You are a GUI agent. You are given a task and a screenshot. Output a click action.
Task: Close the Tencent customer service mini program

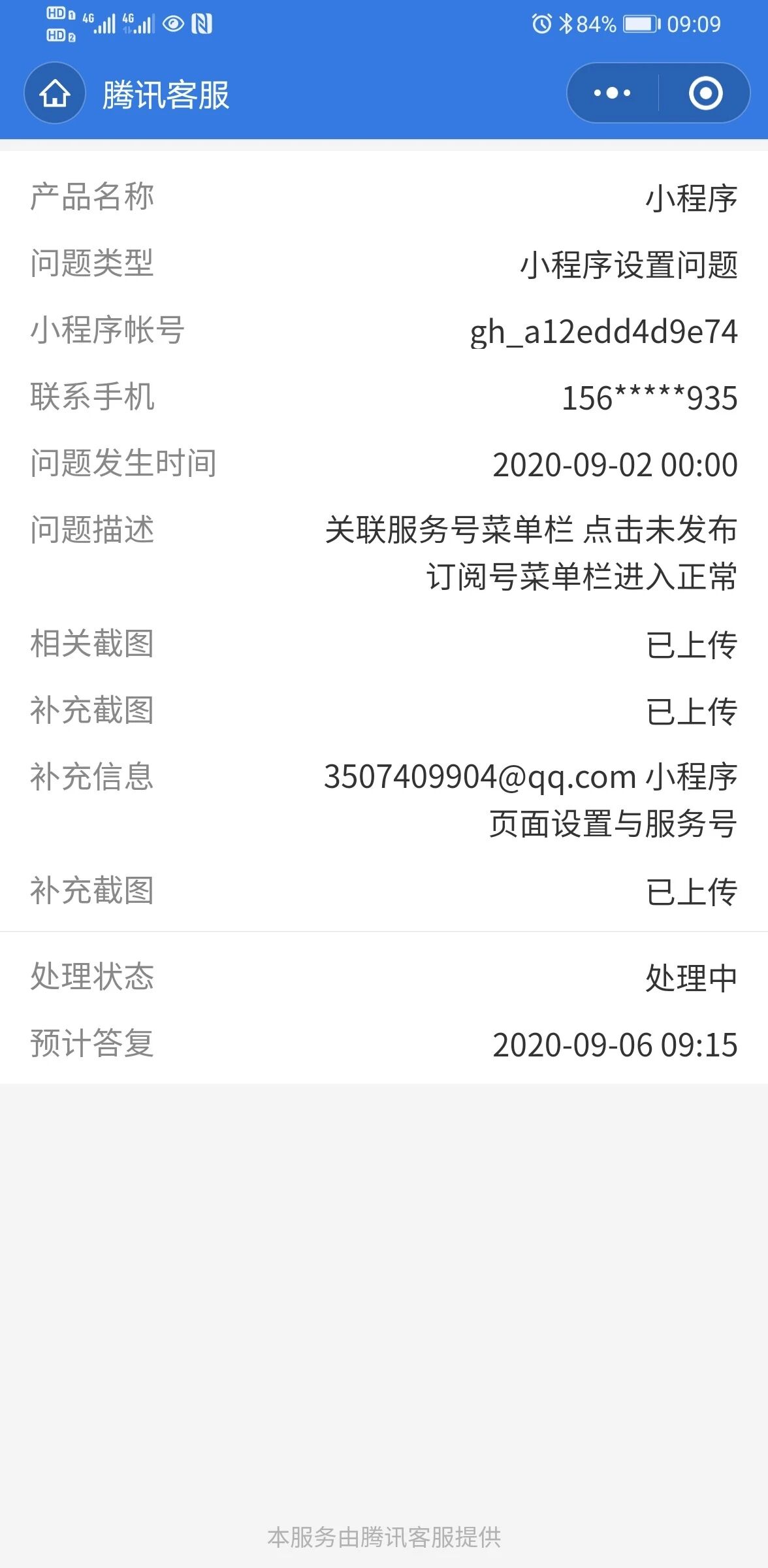point(705,93)
